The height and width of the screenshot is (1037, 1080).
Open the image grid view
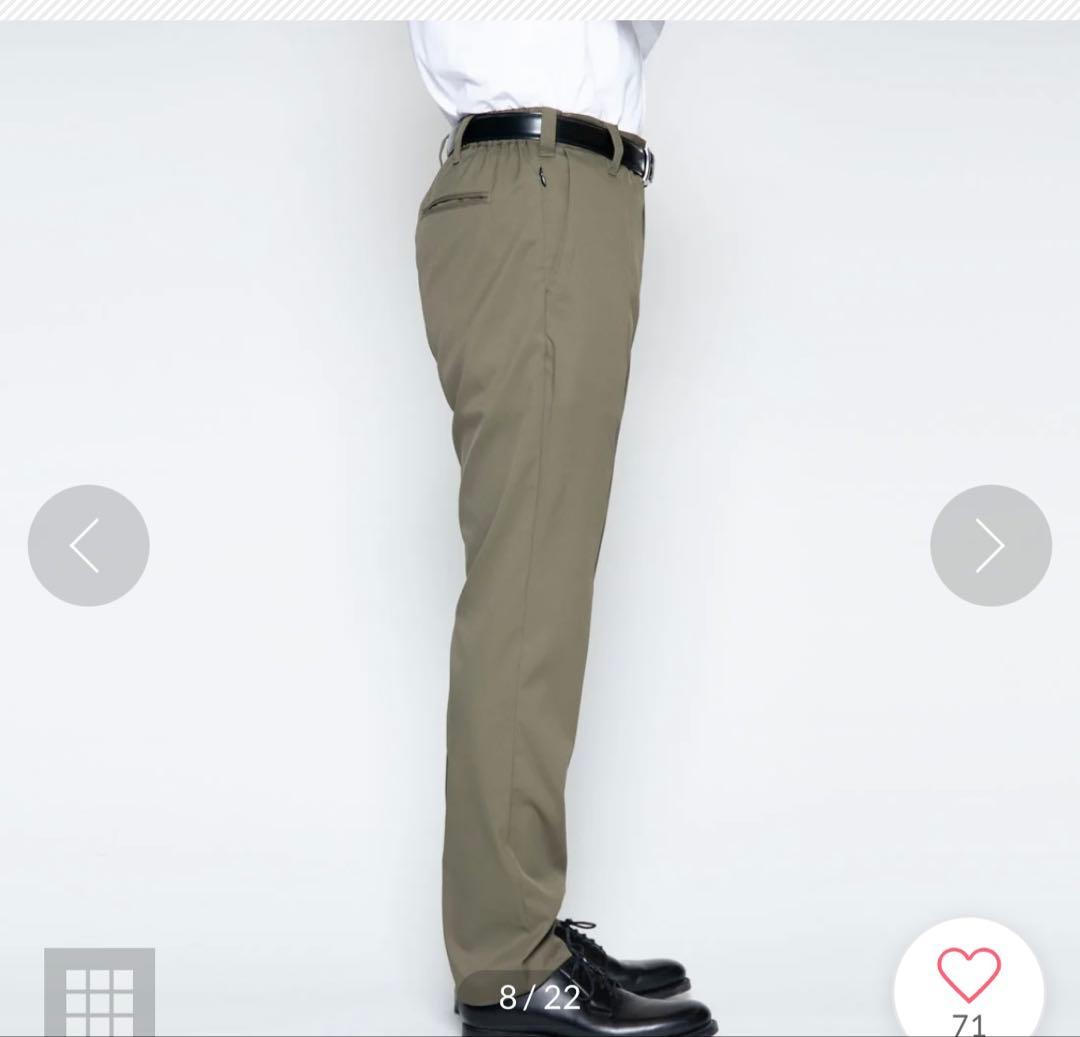99,994
